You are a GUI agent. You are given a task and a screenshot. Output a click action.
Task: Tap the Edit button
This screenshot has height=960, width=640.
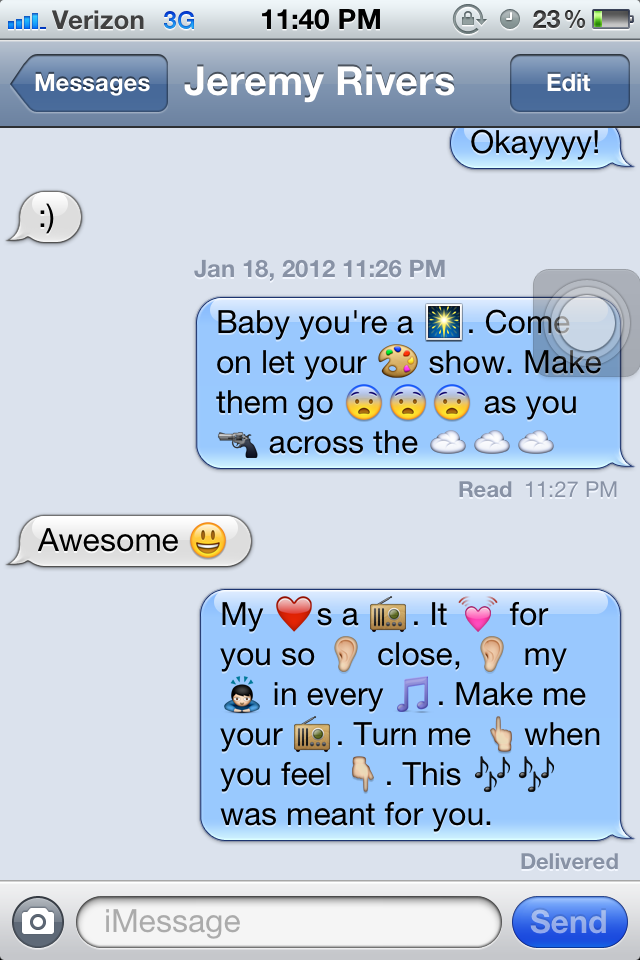coord(568,83)
